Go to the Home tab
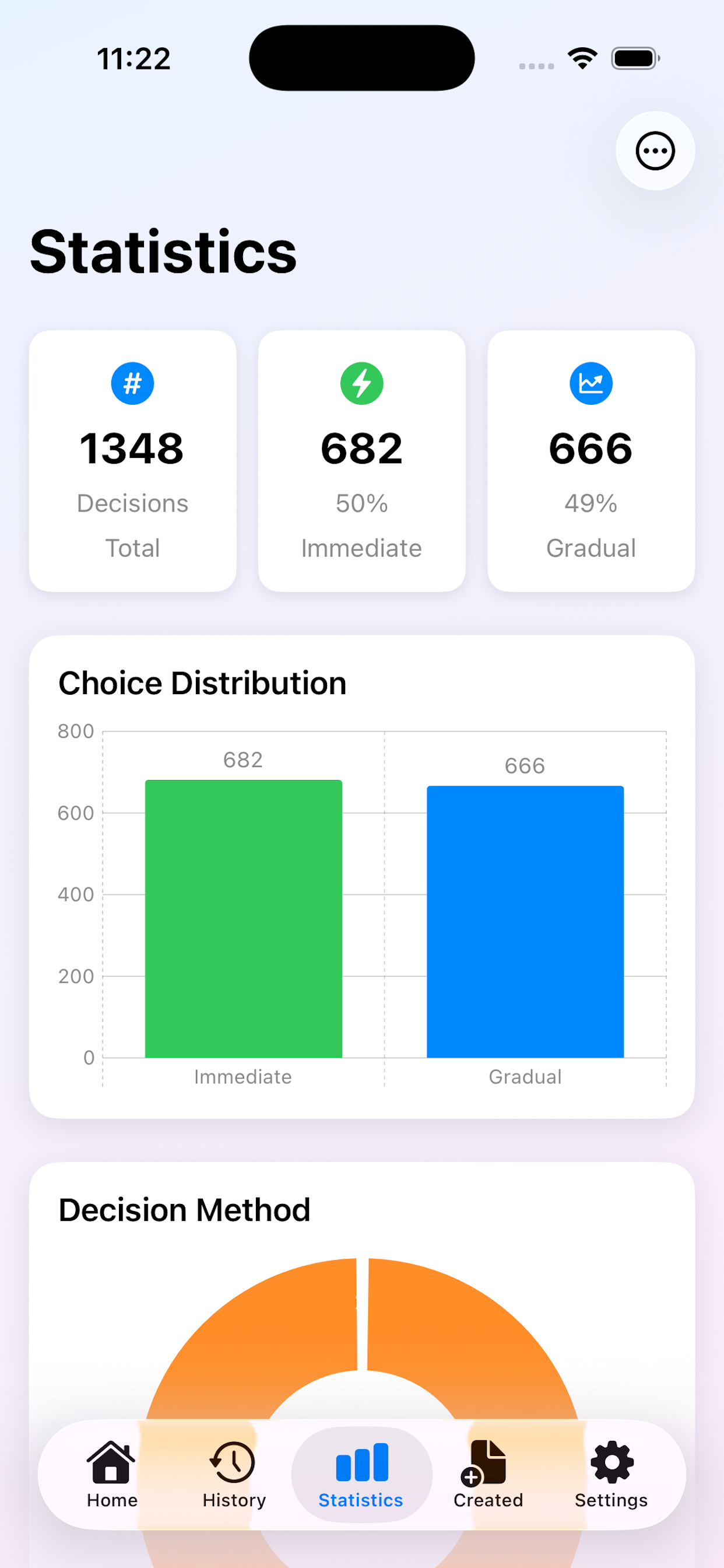 click(111, 1479)
